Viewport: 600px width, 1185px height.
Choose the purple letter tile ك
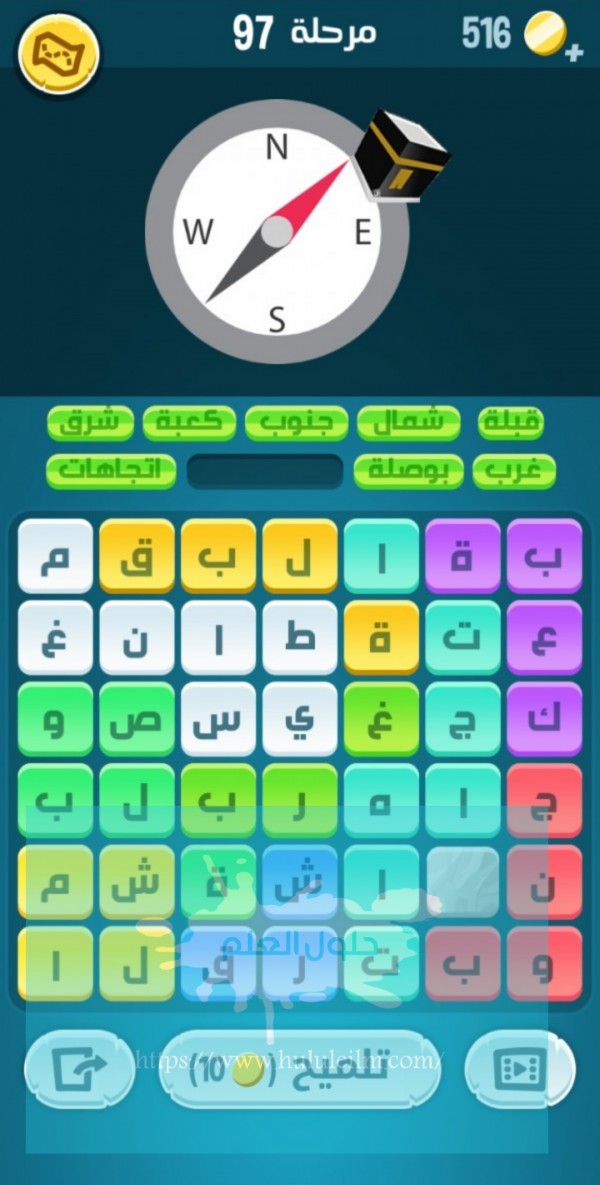(545, 719)
